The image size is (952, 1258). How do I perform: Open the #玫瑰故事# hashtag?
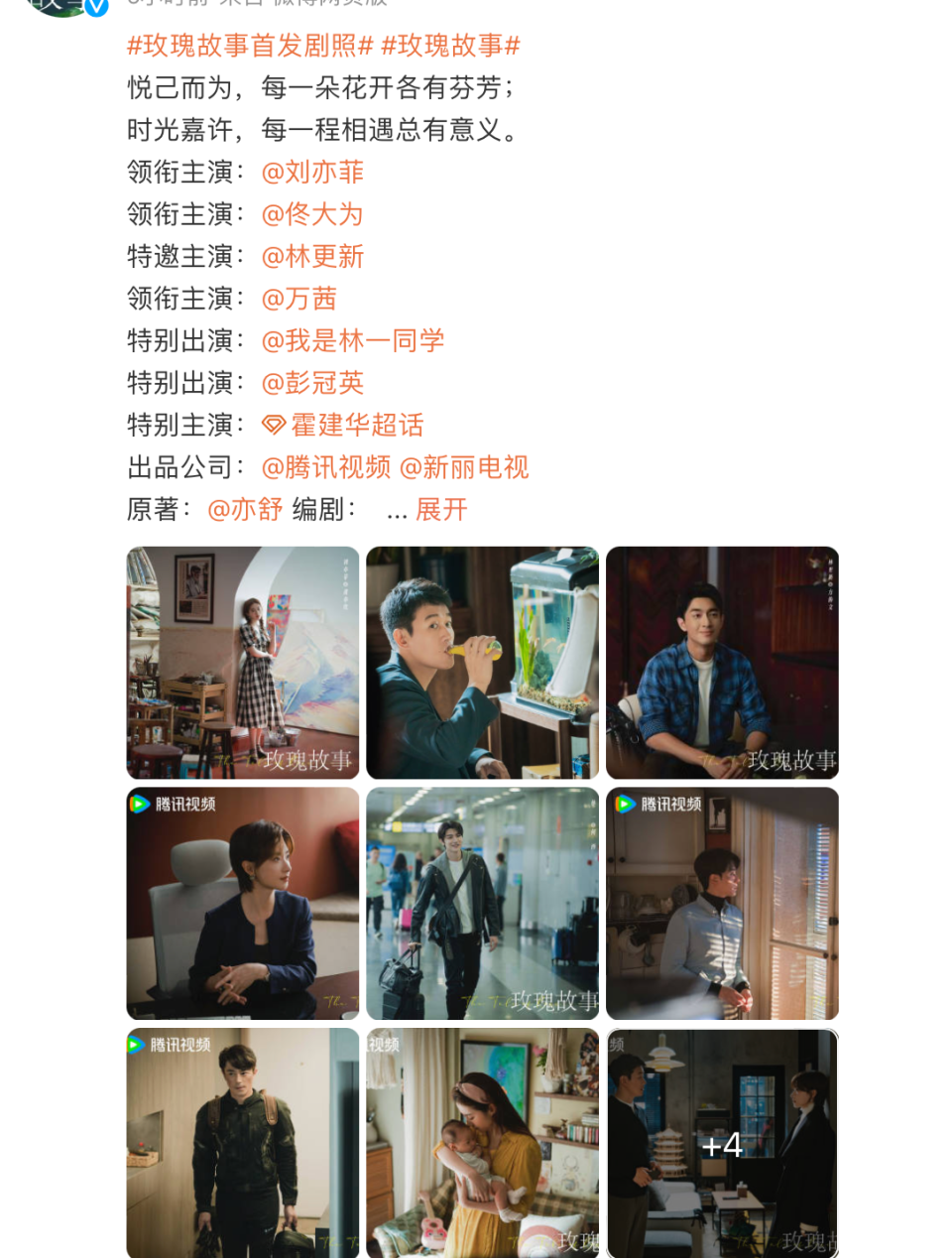450,46
